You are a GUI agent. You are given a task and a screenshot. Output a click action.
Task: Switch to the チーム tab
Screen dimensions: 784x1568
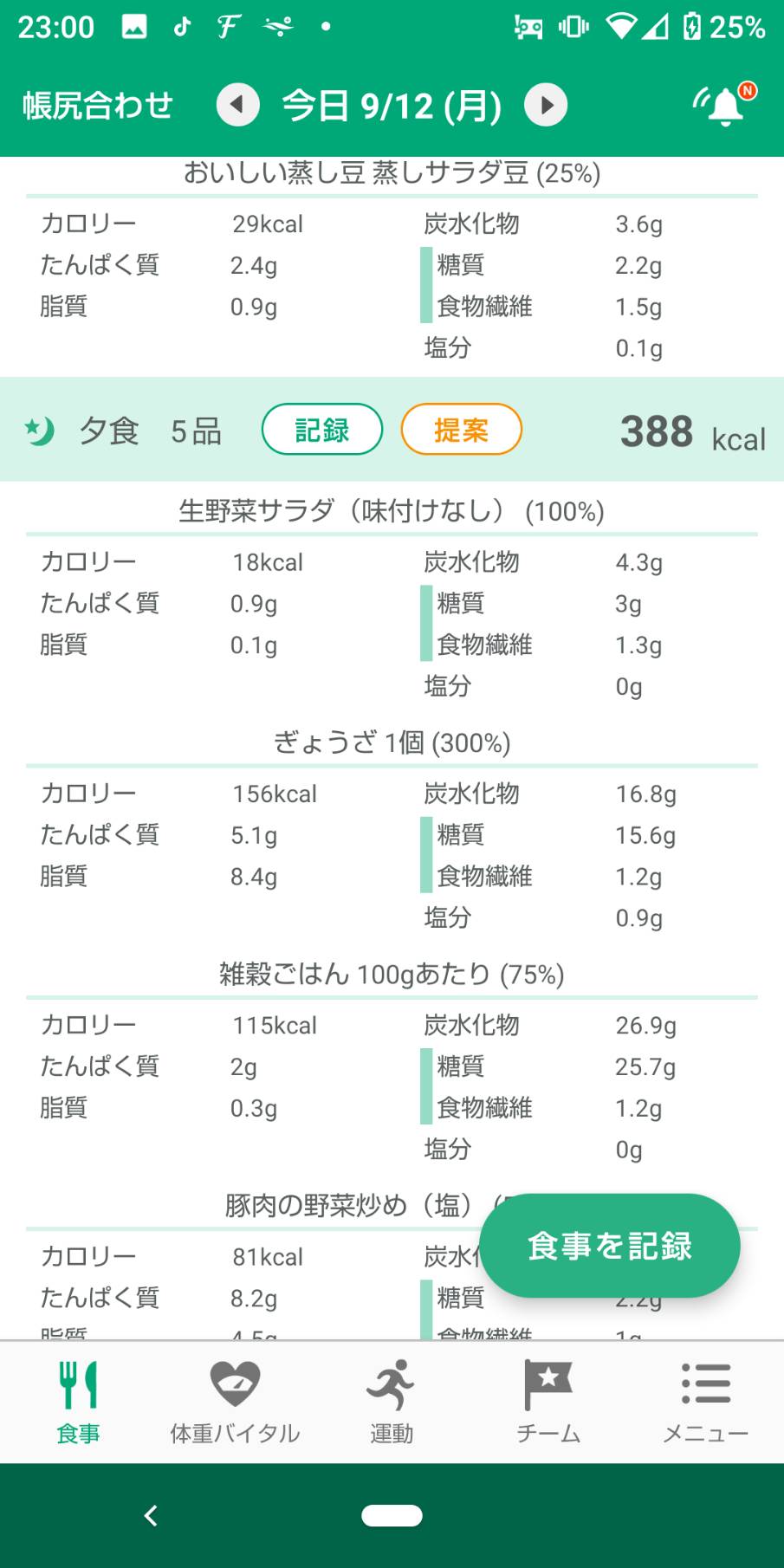click(x=548, y=1403)
